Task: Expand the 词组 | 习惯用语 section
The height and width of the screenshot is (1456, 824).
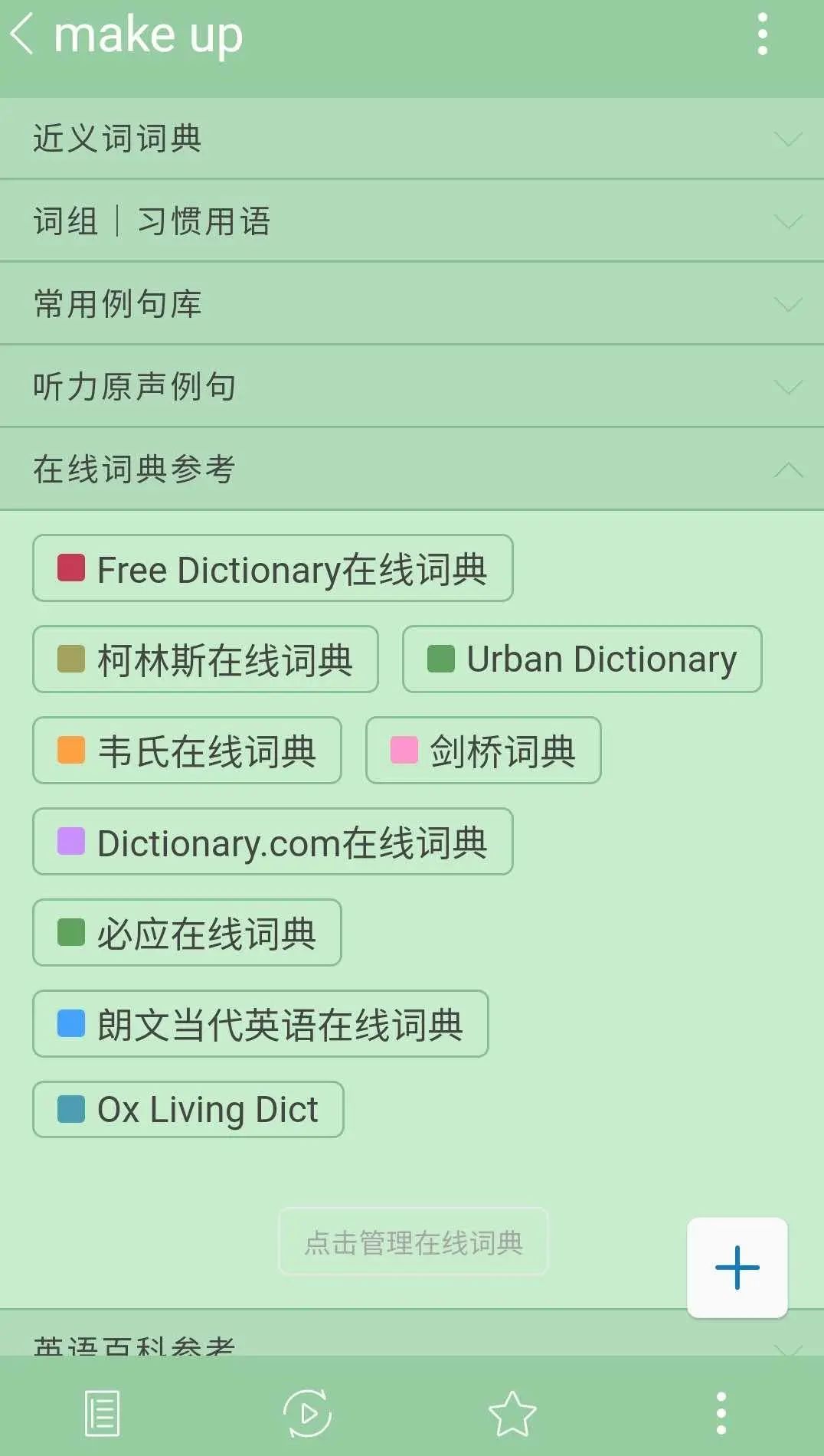Action: (x=412, y=221)
